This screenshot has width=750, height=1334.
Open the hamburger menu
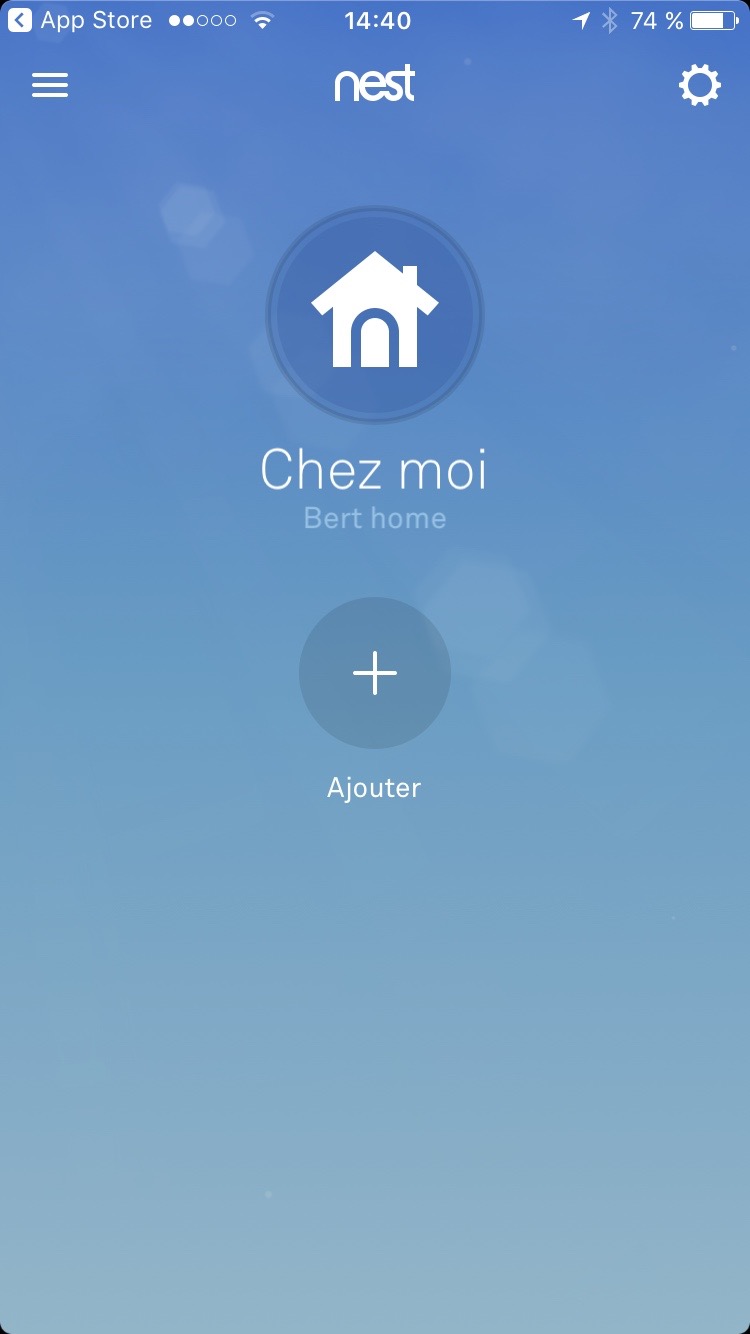50,85
